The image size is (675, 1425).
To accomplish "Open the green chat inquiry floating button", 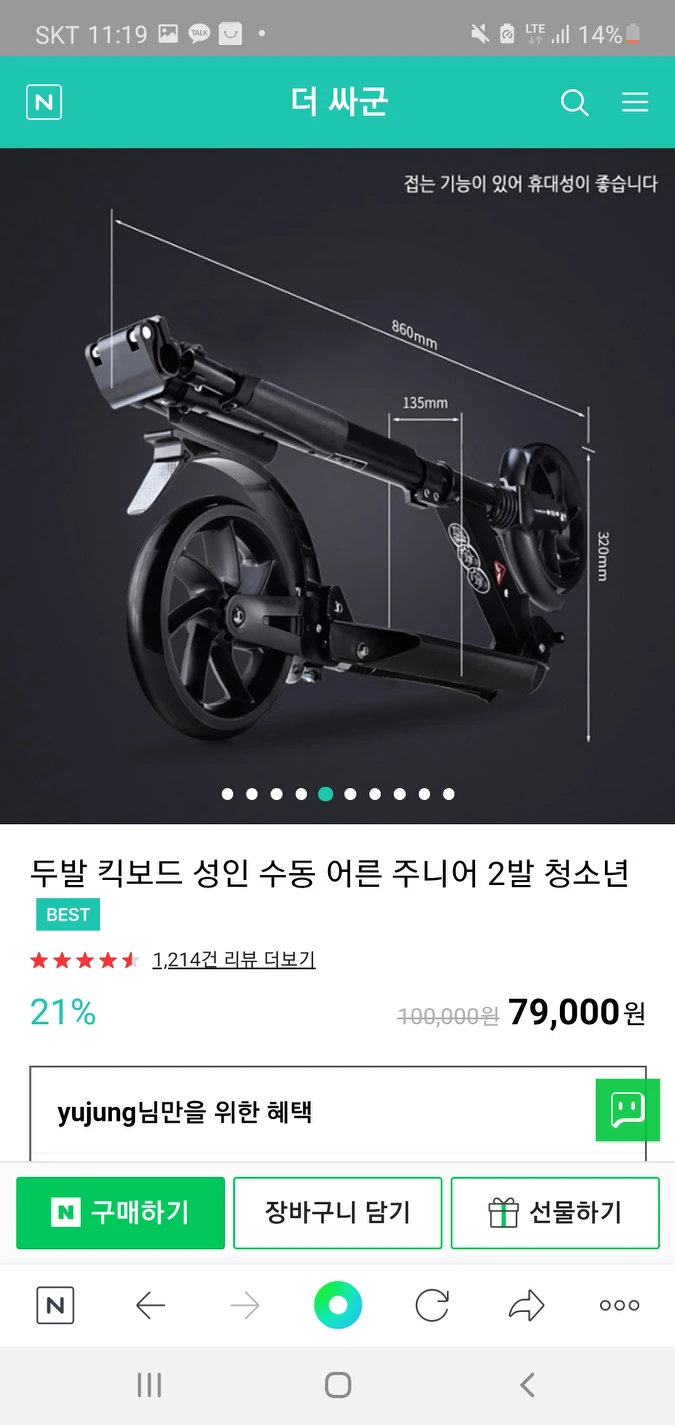I will point(627,1109).
